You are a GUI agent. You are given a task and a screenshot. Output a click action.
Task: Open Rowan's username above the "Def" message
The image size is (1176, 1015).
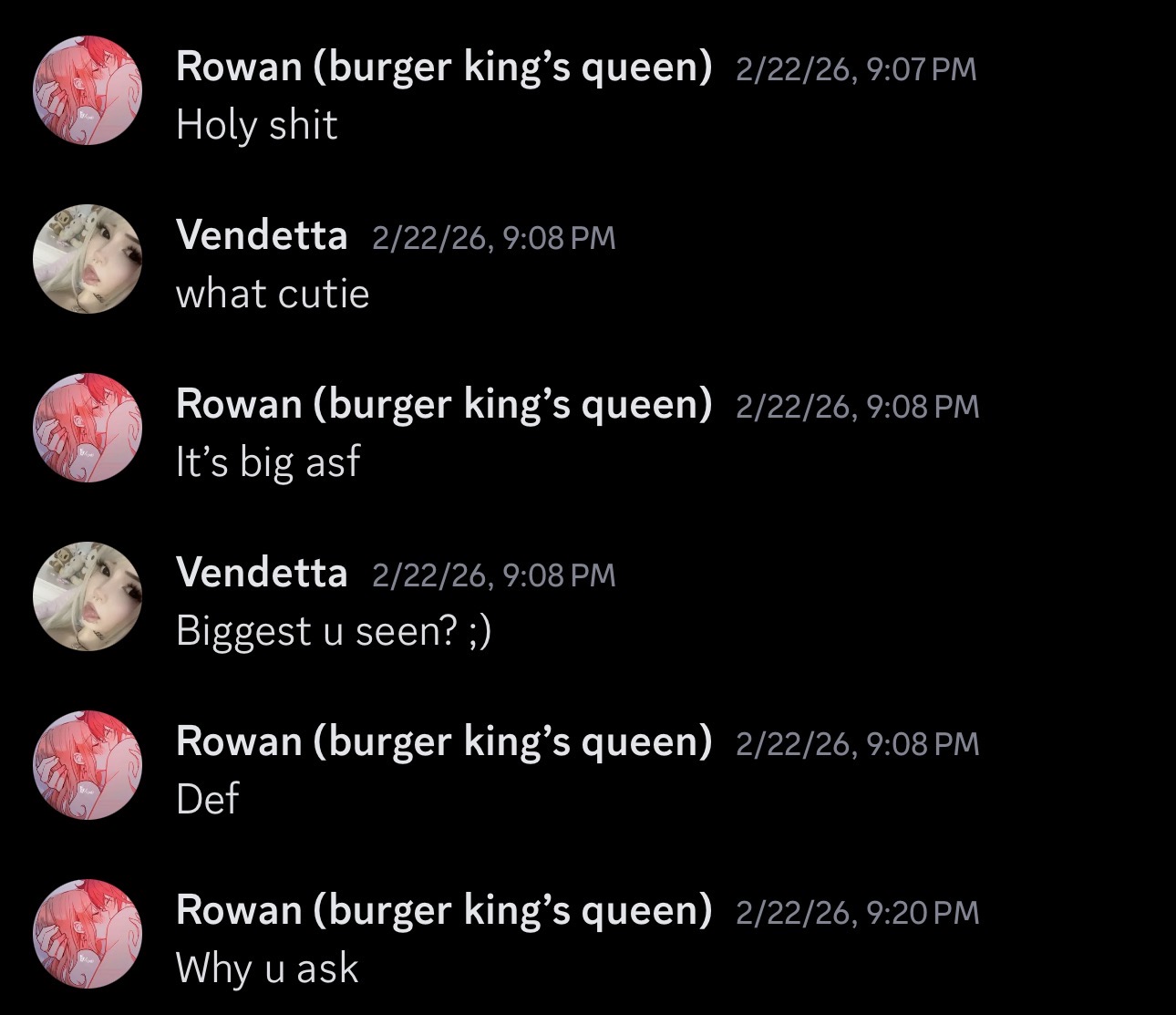point(443,741)
